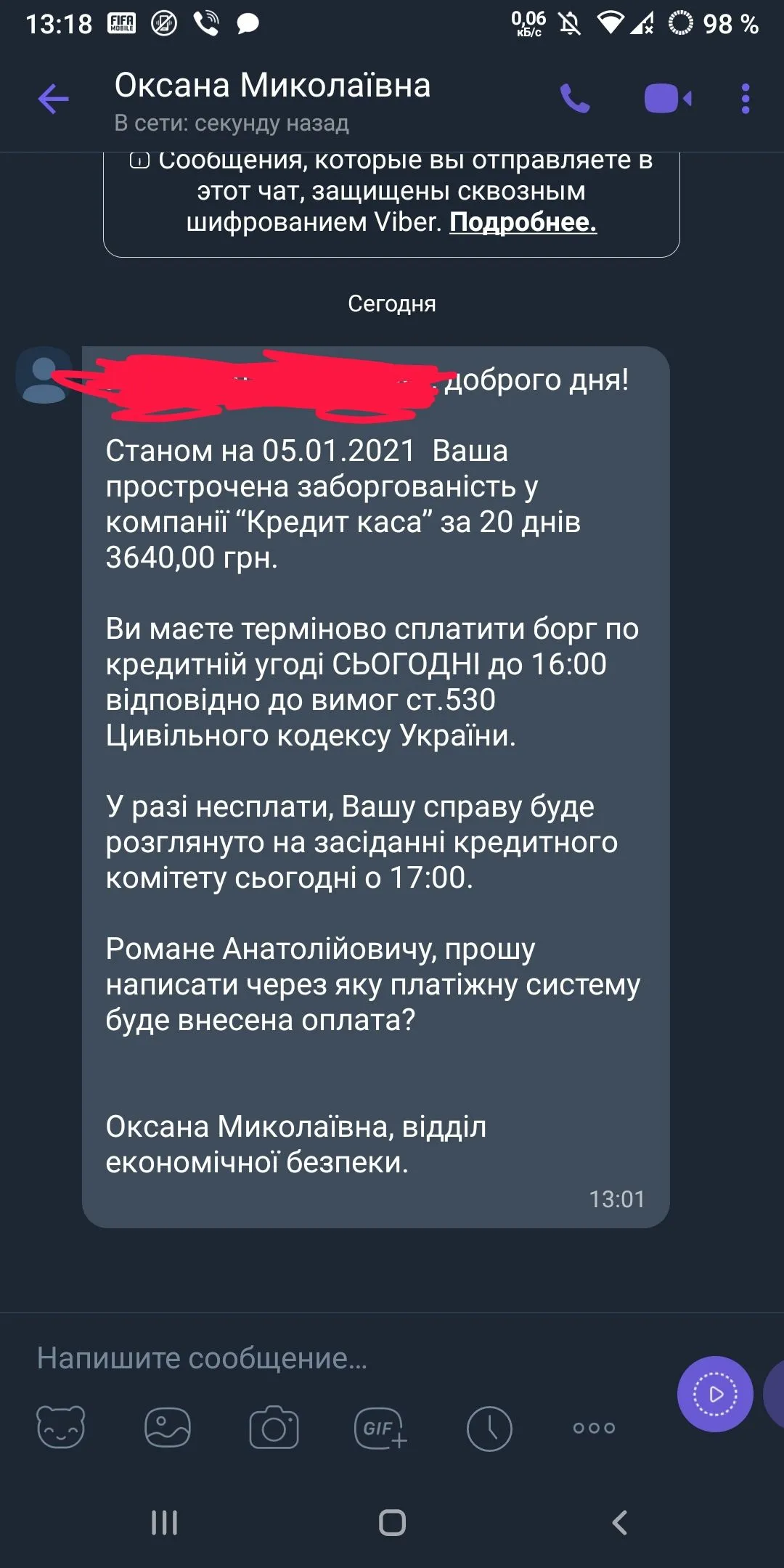Open the Подробнее encryption link
The image size is (784, 1568).
[x=523, y=222]
